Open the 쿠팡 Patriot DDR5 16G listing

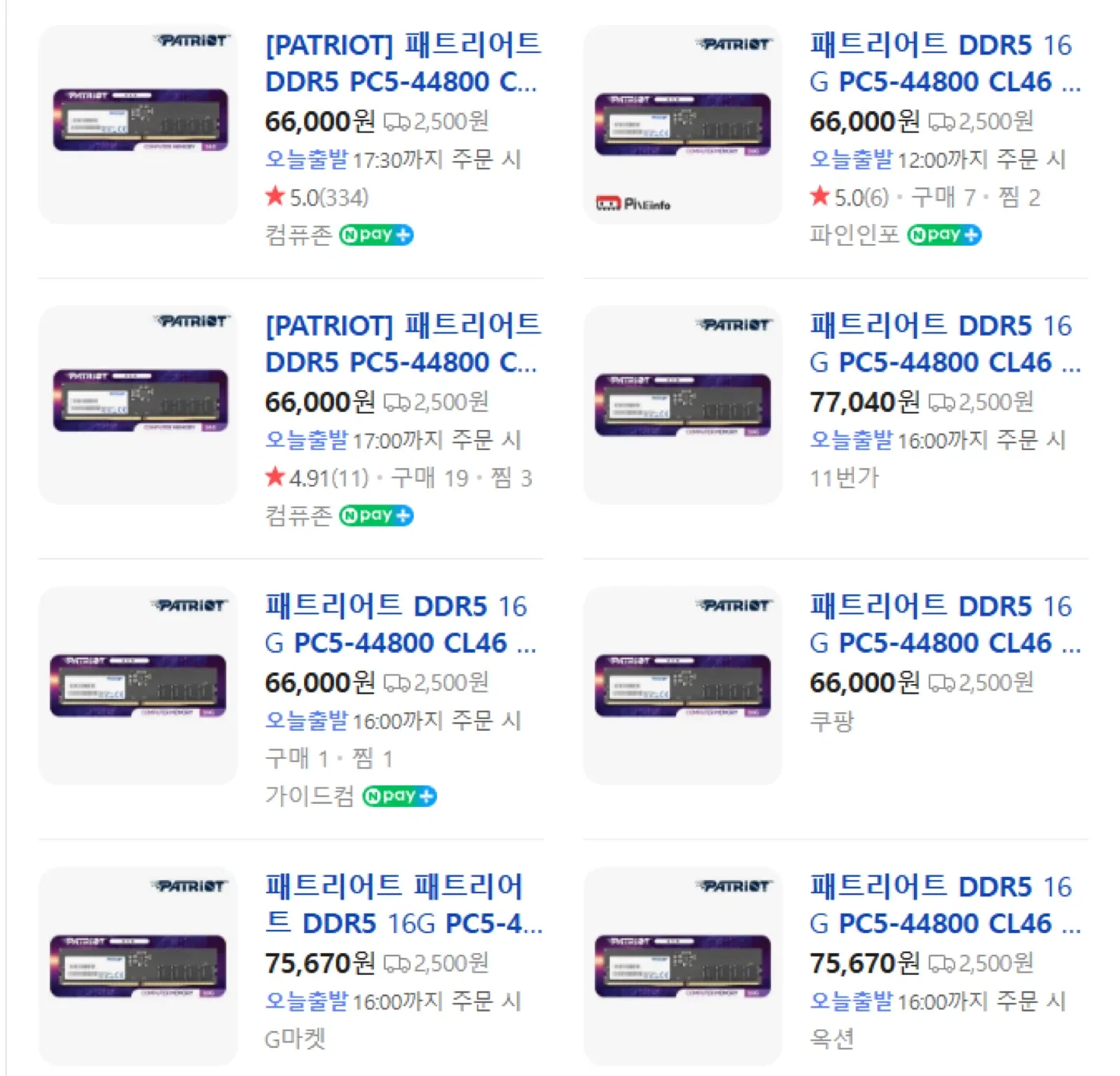(x=944, y=624)
